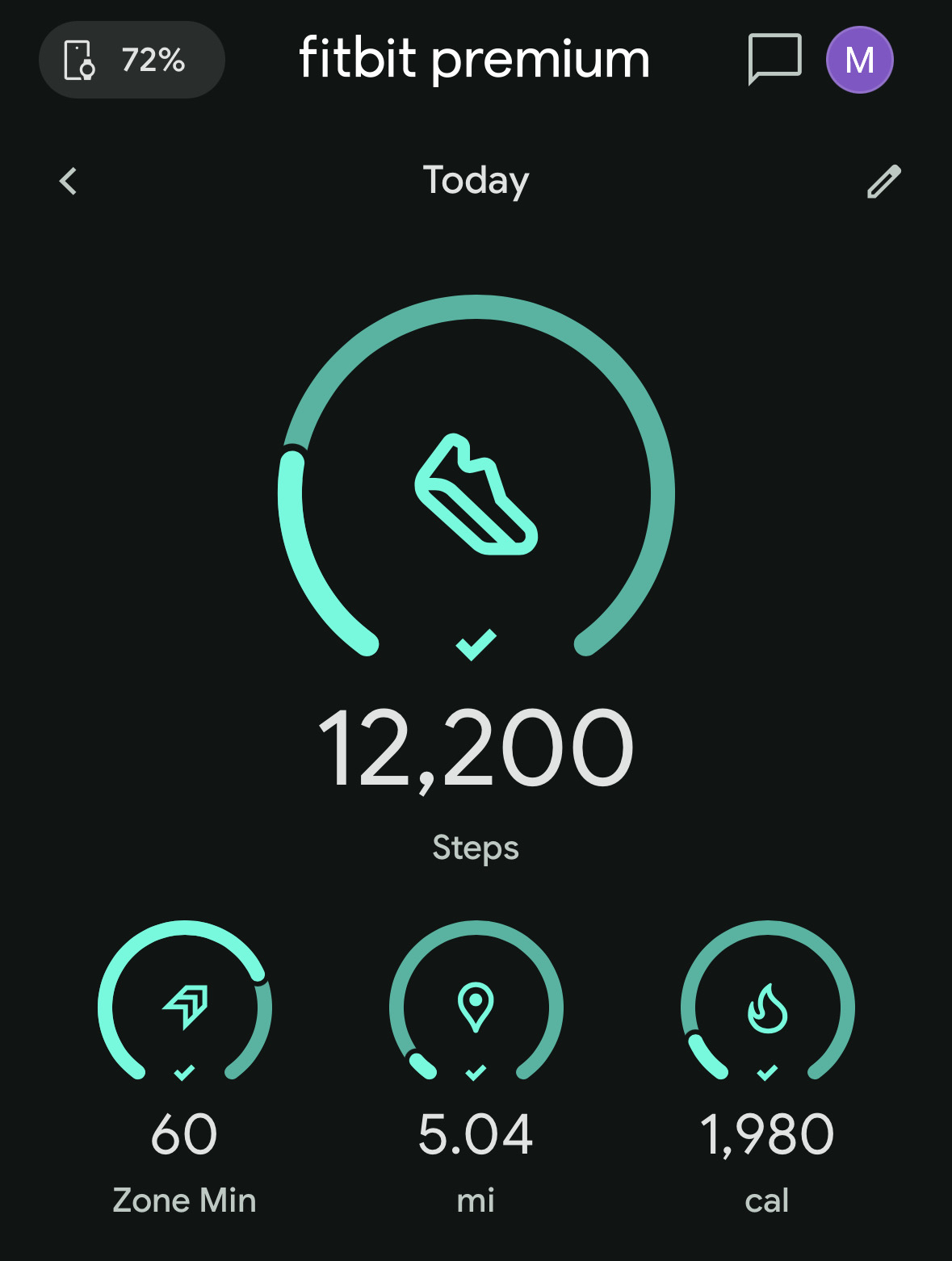Viewport: 952px width, 1261px height.
Task: Open the messages inbox icon
Action: tap(774, 59)
